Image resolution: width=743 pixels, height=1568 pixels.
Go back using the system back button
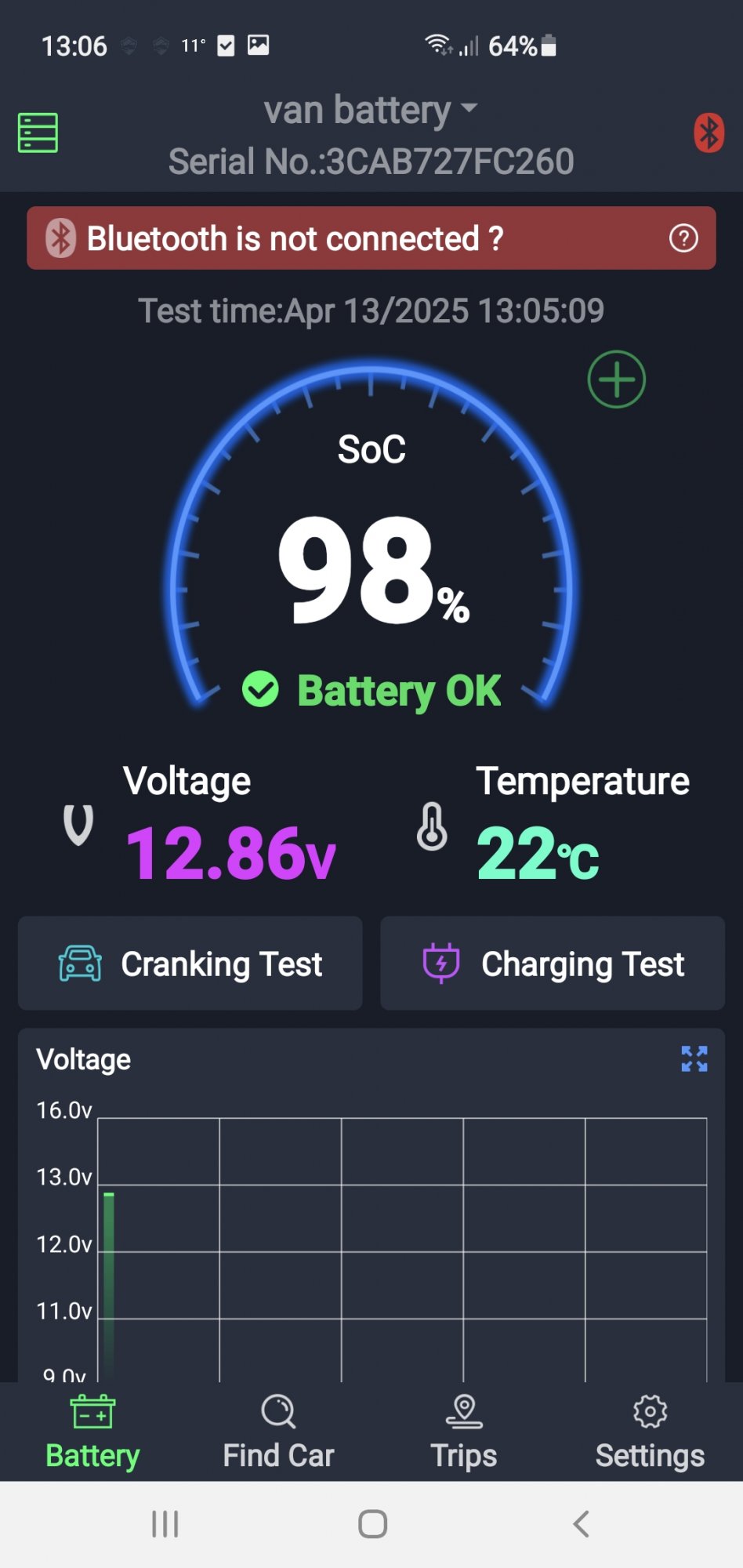point(581,1524)
